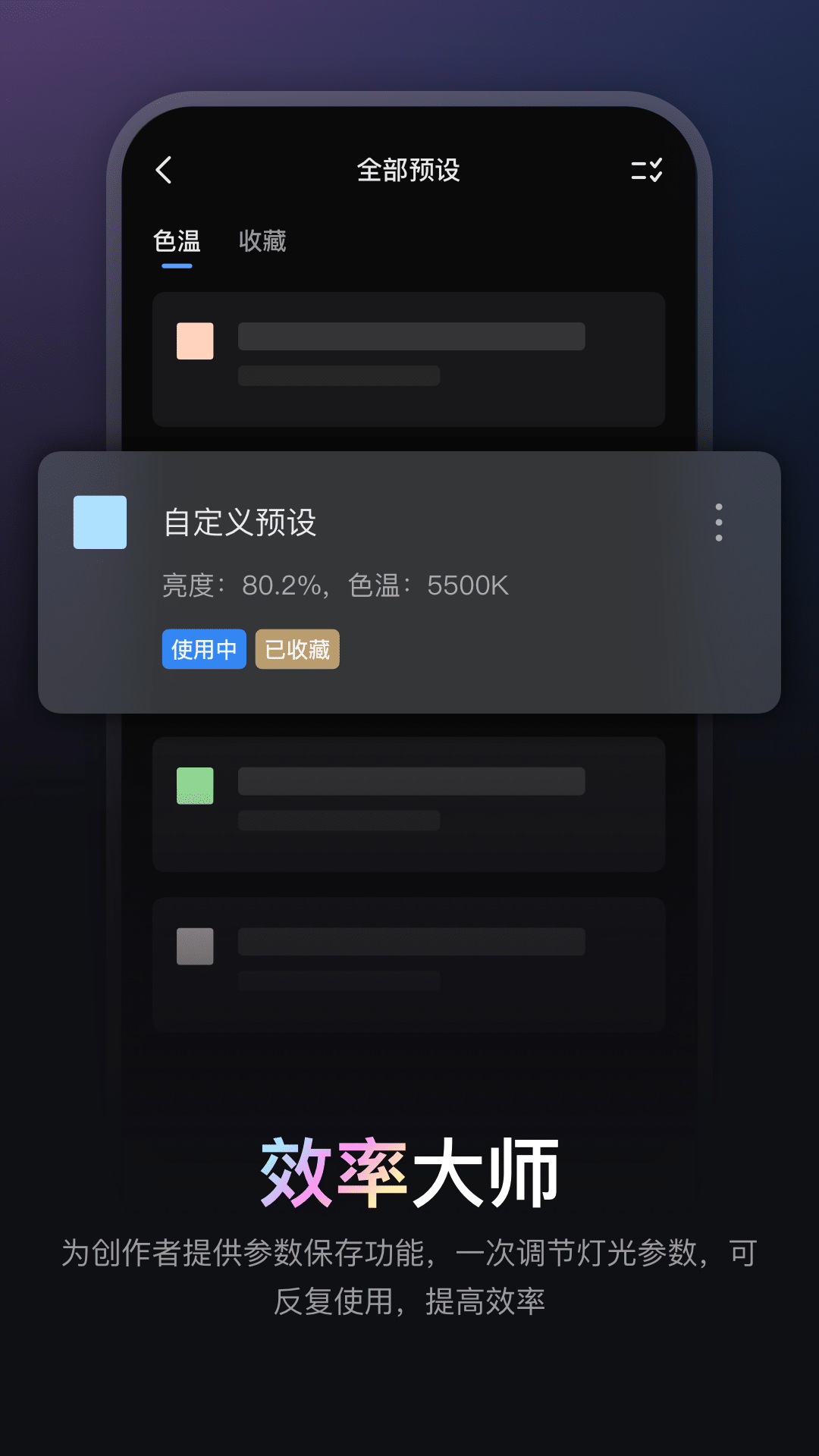
Task: Tap the back arrow icon
Action: [164, 171]
